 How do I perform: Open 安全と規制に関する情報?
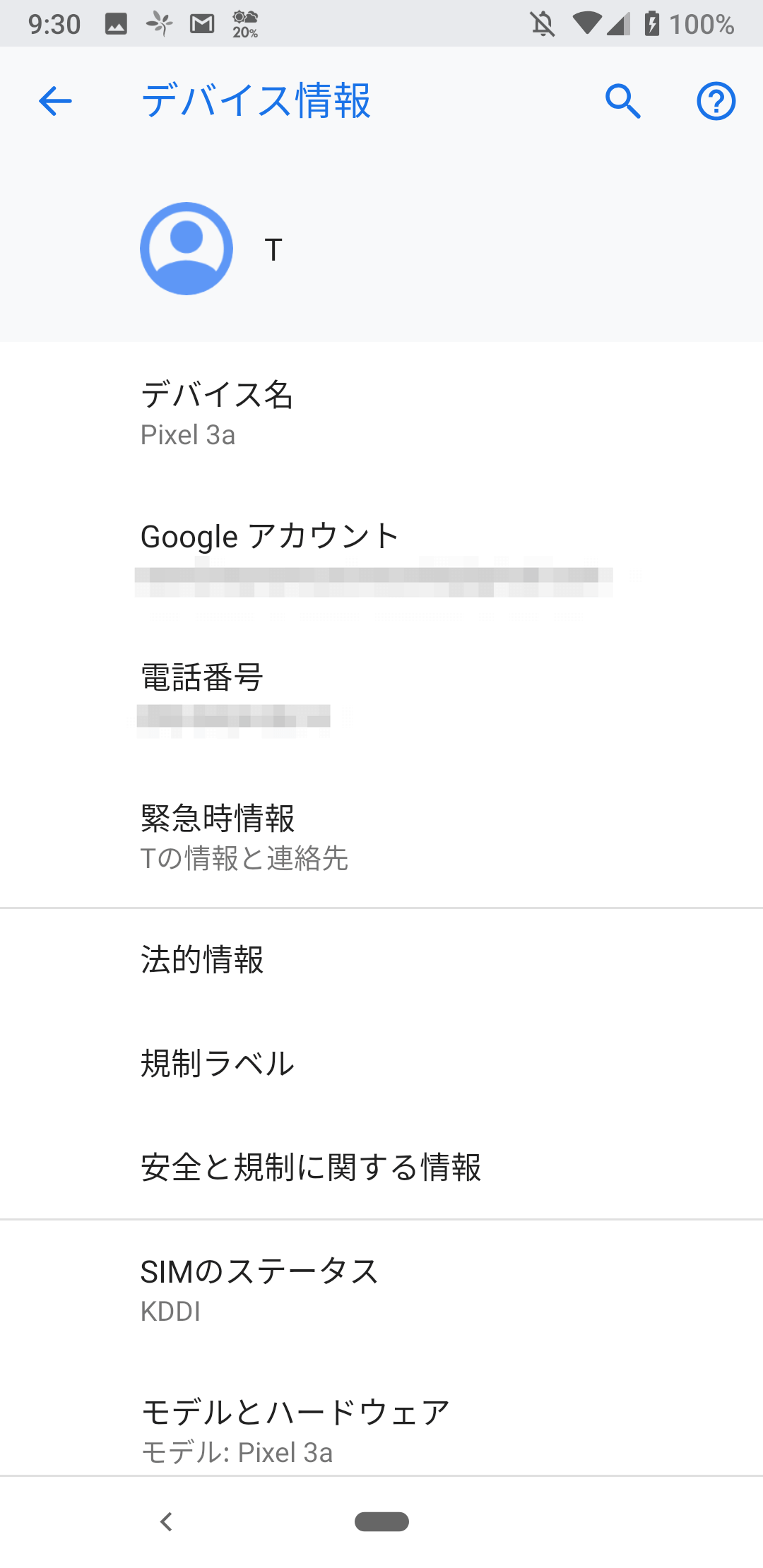coord(381,1168)
